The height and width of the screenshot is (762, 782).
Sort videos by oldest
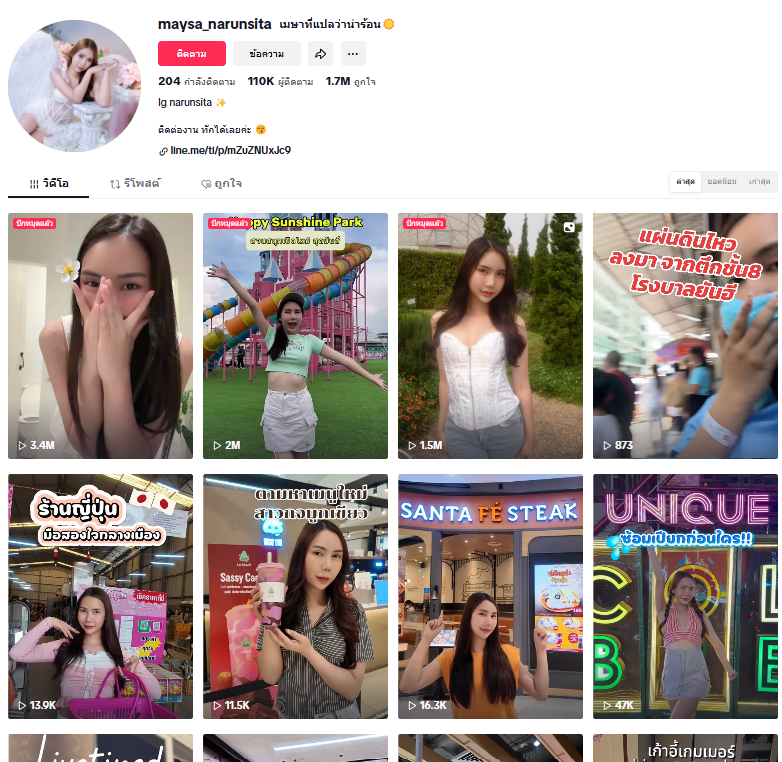click(x=759, y=182)
